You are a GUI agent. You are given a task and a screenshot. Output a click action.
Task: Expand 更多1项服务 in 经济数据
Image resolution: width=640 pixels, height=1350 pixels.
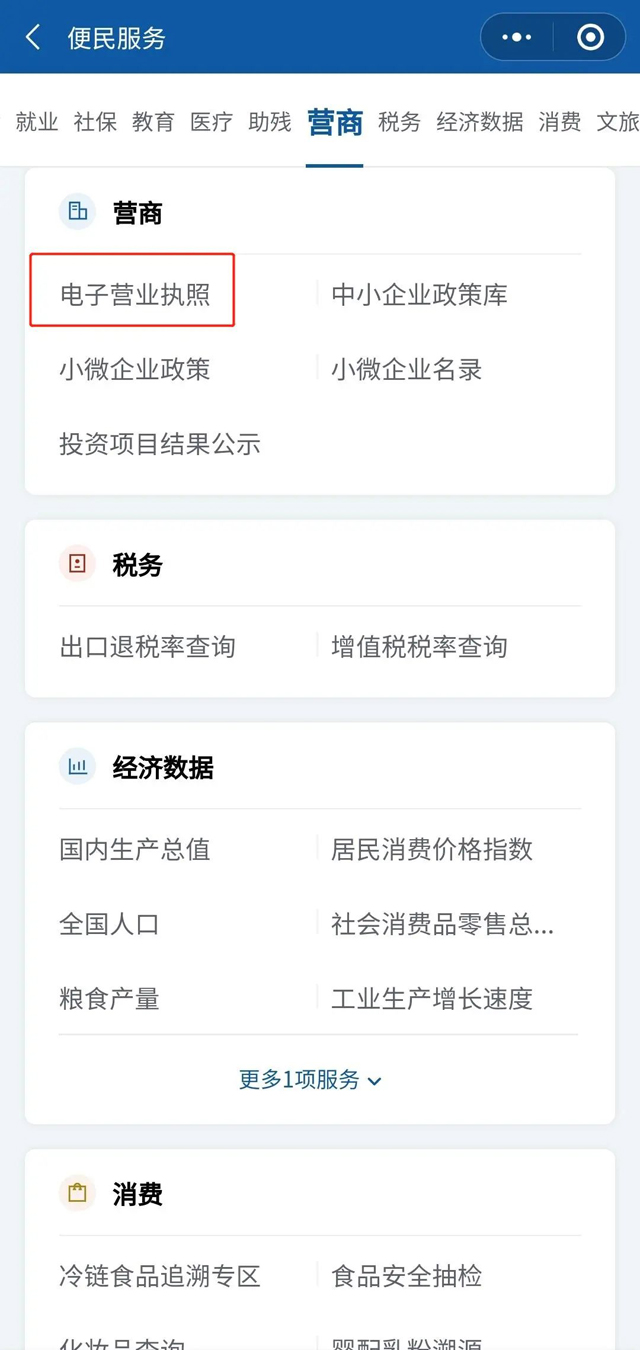(x=310, y=1080)
